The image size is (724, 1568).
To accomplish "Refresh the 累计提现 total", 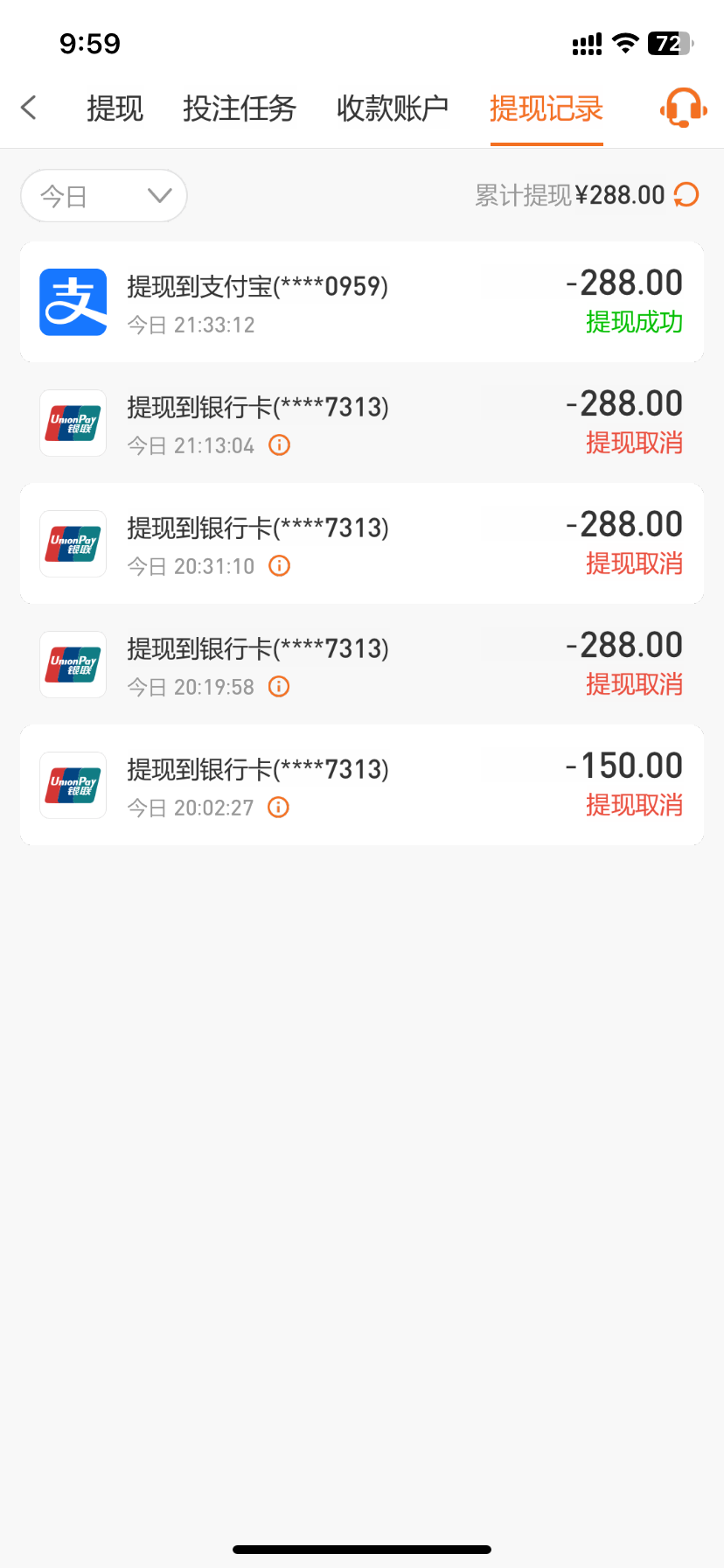I will 687,194.
